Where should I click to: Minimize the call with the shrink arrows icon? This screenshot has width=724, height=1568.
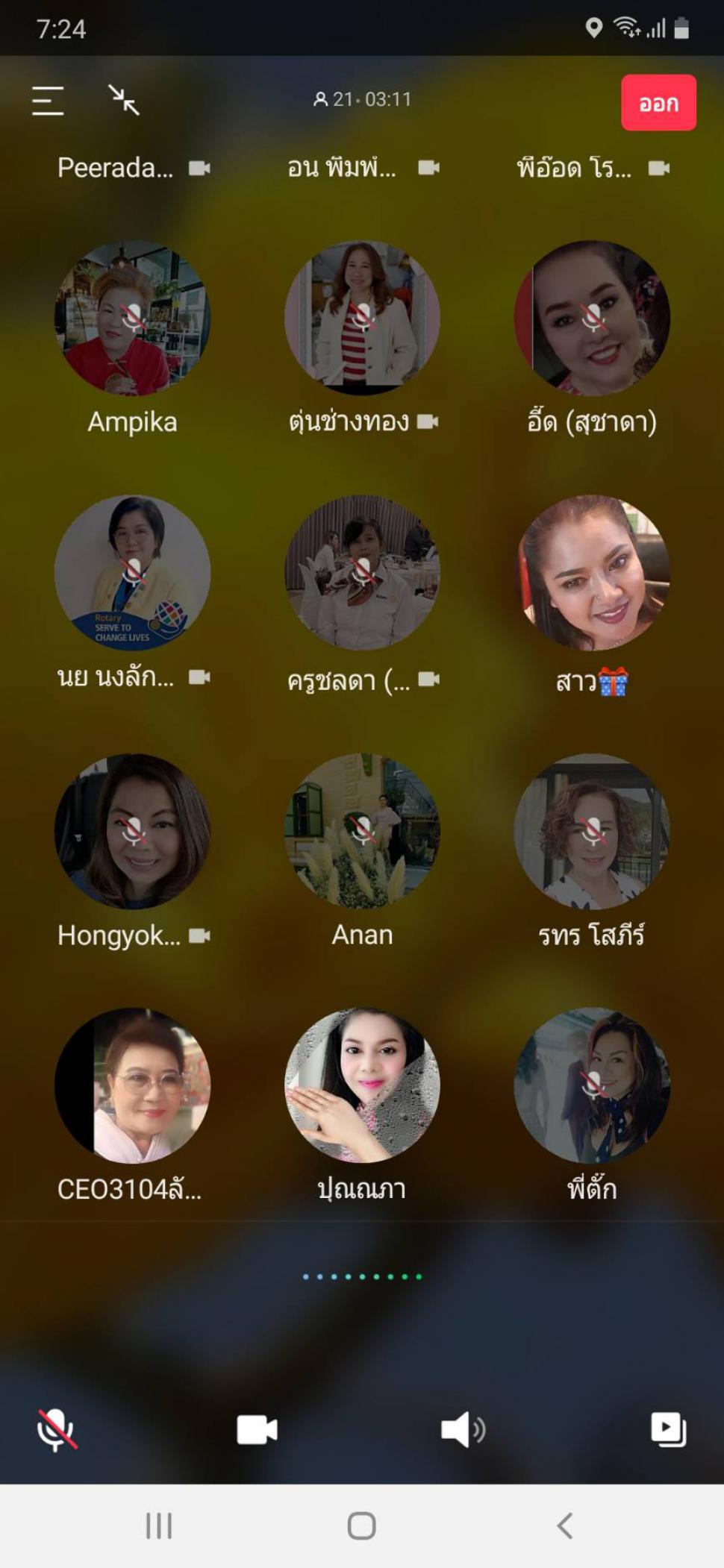(x=124, y=100)
